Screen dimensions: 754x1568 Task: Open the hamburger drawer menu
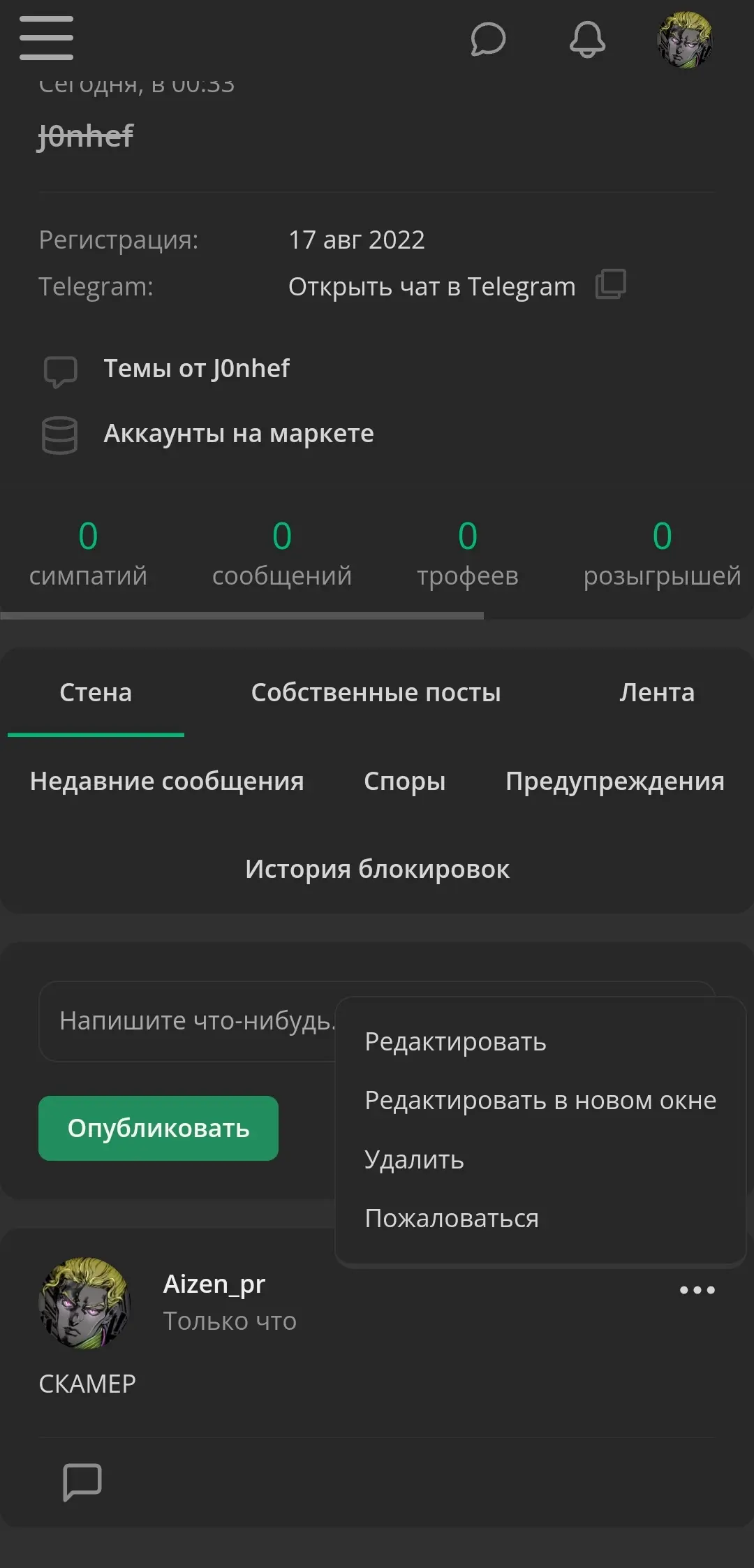point(46,38)
